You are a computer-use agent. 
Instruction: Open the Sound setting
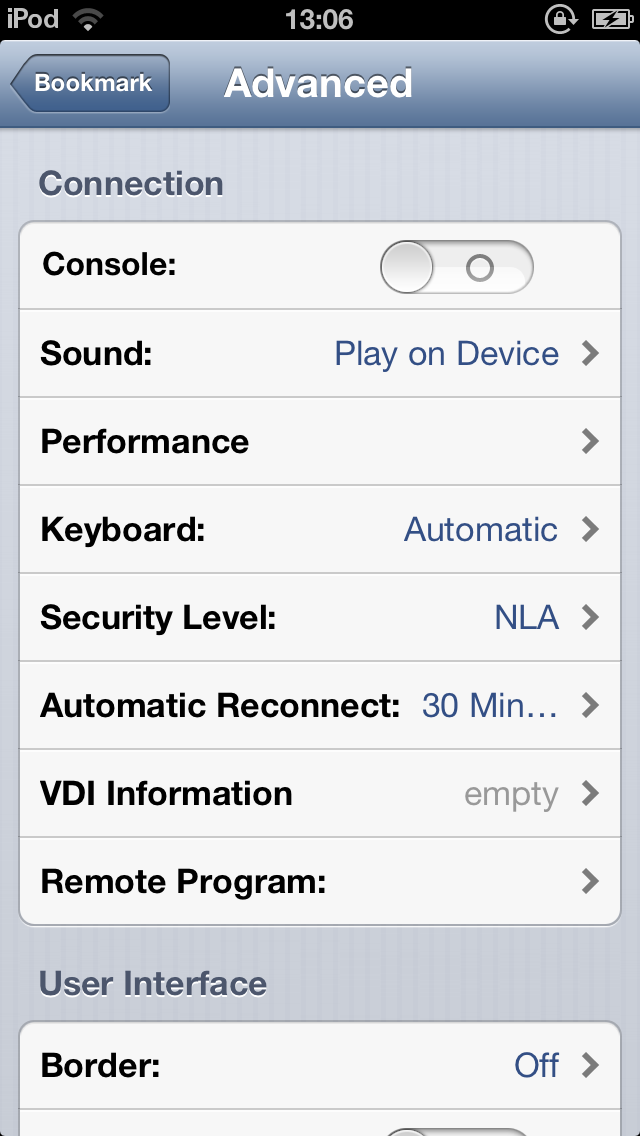point(320,354)
